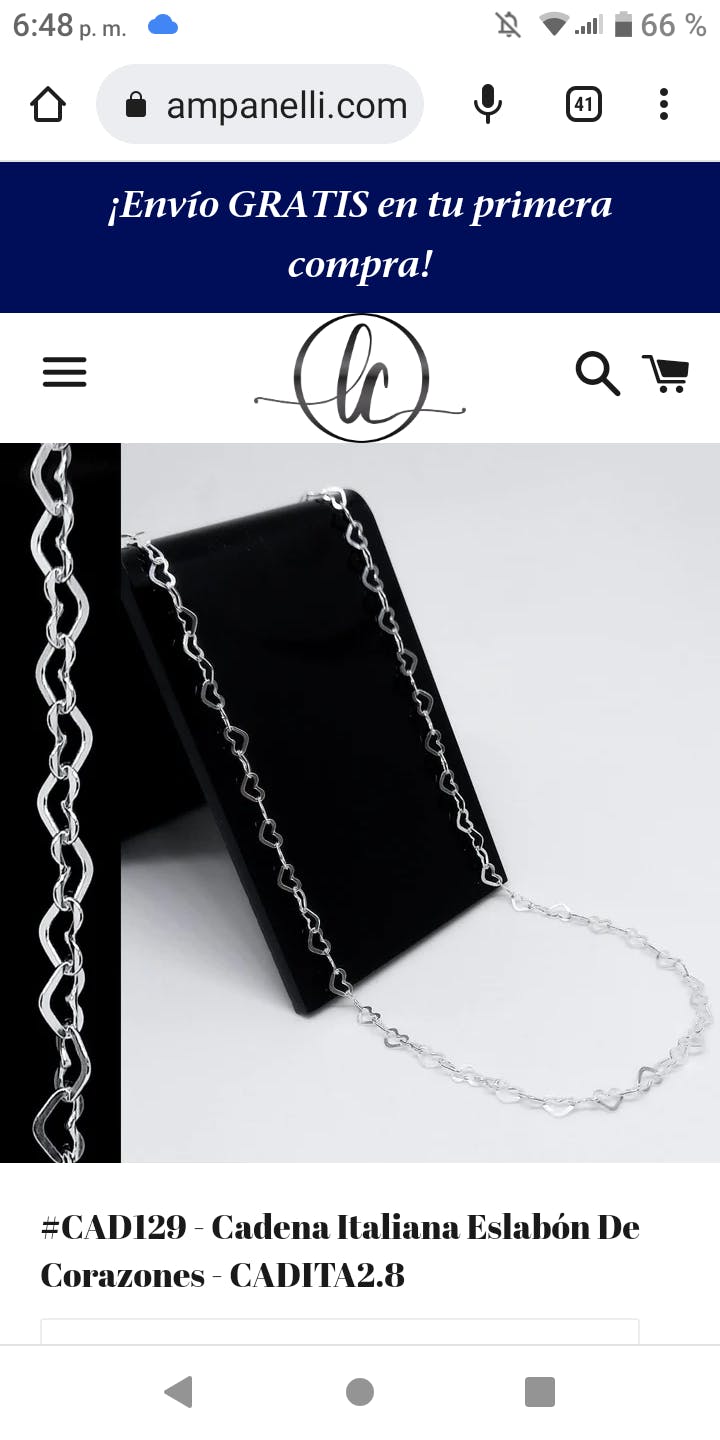Tap the free first-purchase shipping banner
This screenshot has width=720, height=1440.
360,236
